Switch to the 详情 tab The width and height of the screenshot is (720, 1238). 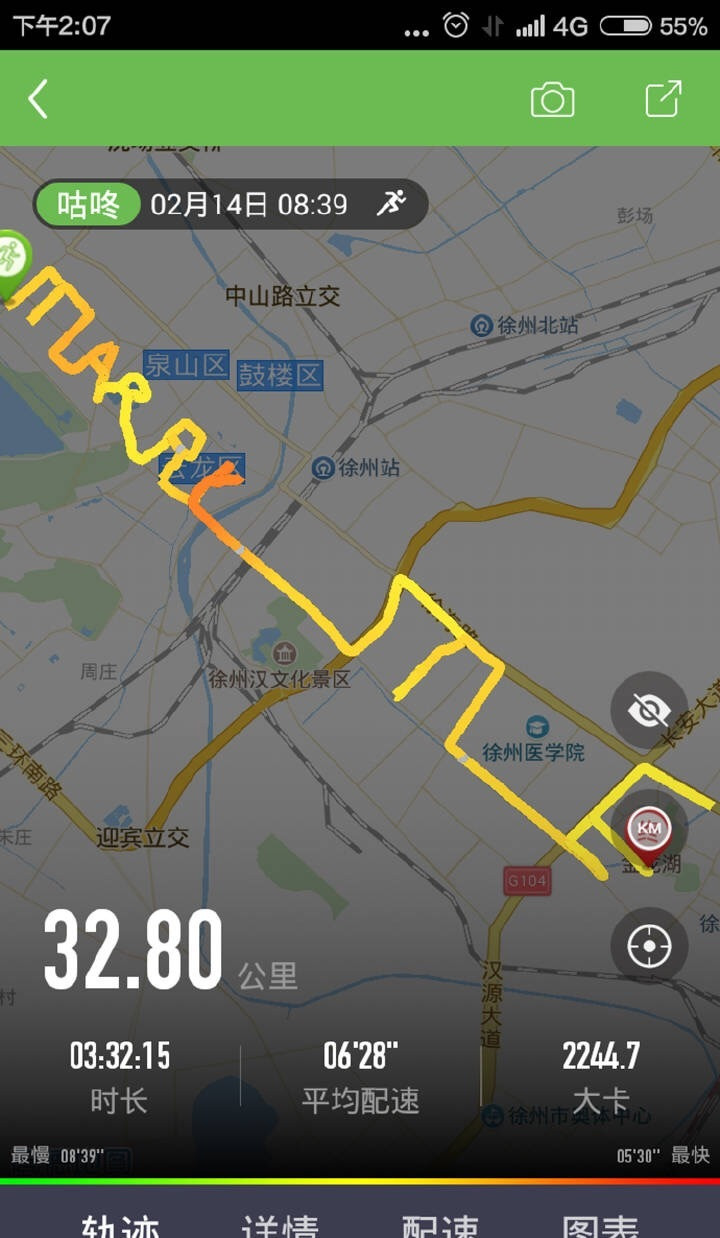280,1224
